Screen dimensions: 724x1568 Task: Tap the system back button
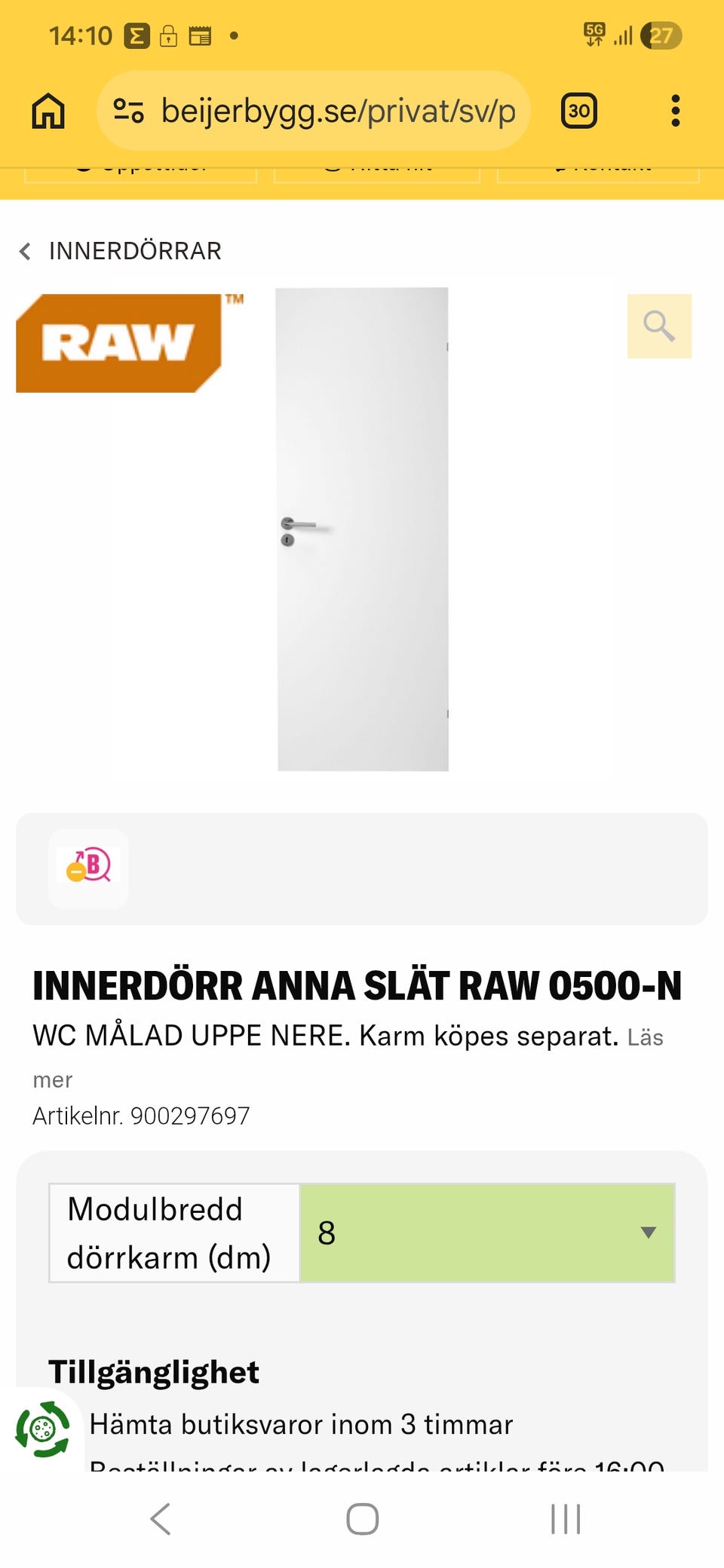point(160,1519)
